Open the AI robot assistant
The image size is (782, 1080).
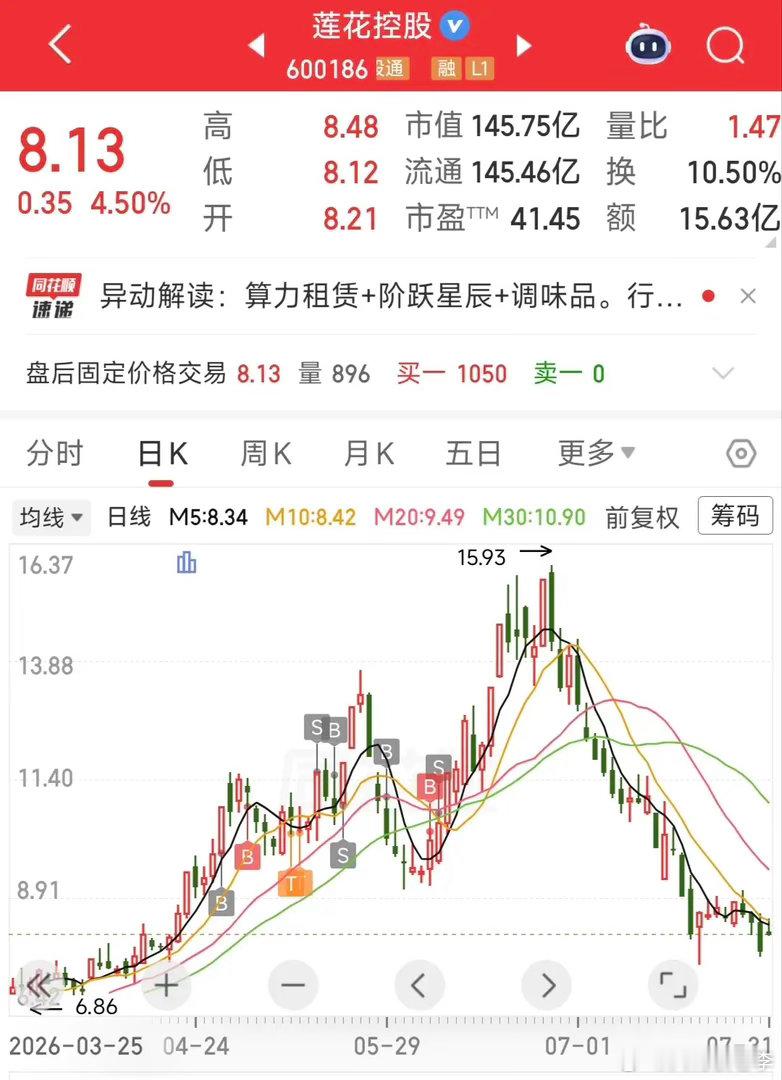point(648,45)
